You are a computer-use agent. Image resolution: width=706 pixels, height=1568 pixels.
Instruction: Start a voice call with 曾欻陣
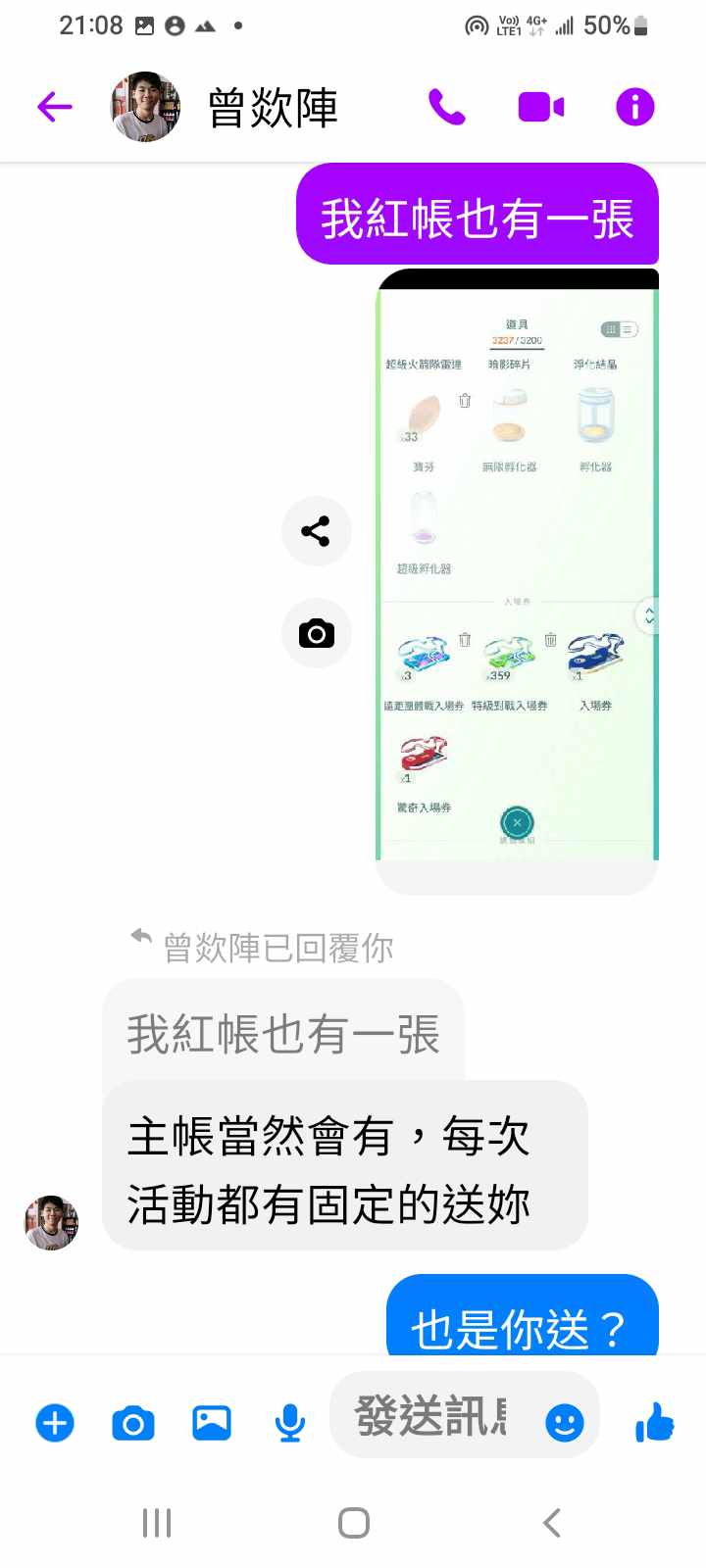tap(447, 107)
